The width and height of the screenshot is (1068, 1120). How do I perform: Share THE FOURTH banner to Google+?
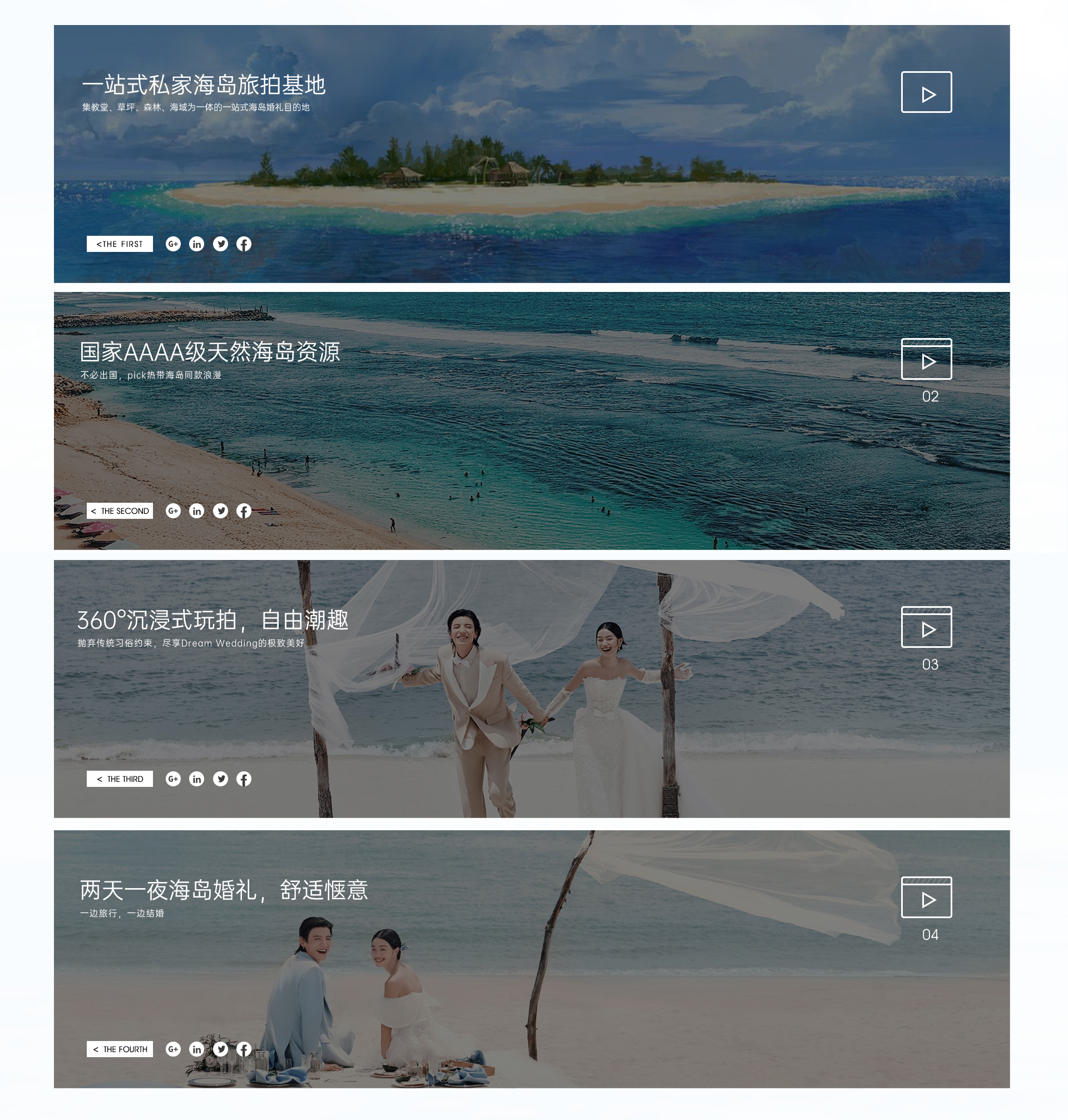173,1049
